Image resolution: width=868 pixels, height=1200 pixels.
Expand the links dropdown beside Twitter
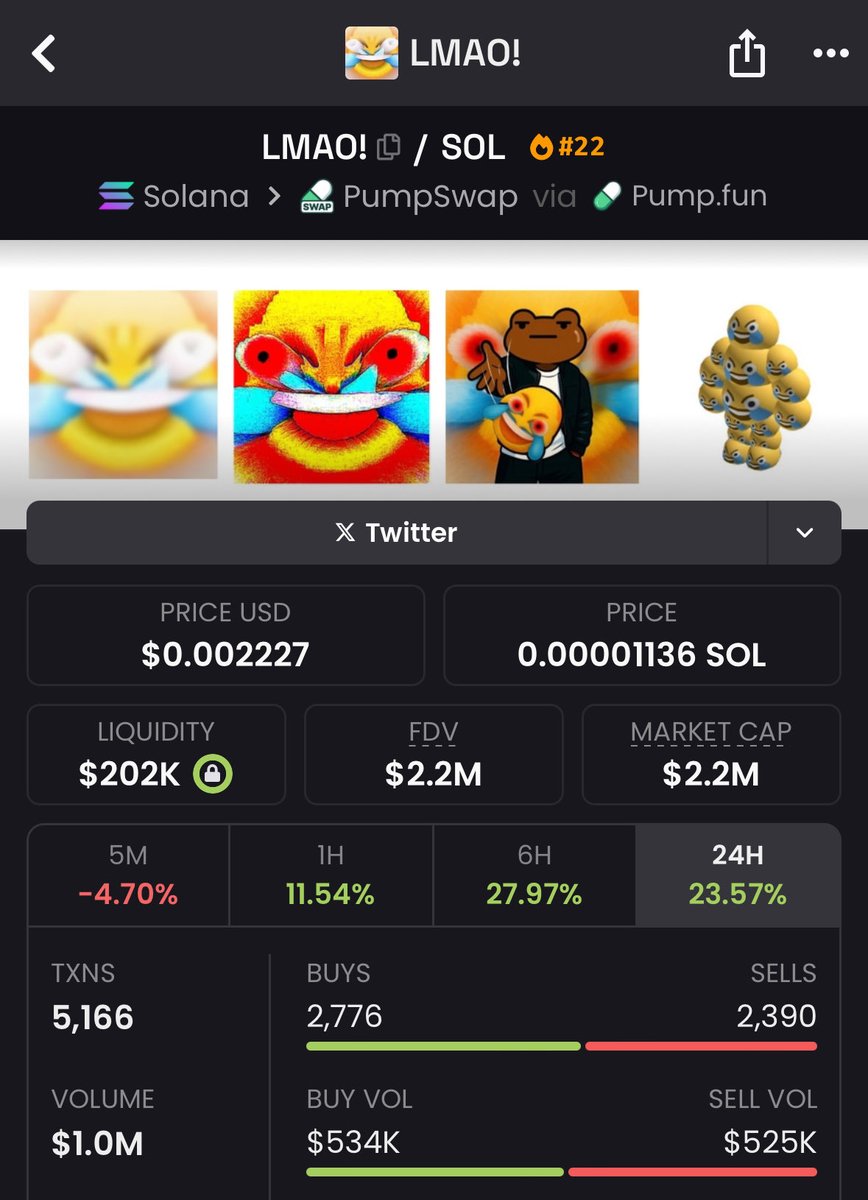coord(804,533)
